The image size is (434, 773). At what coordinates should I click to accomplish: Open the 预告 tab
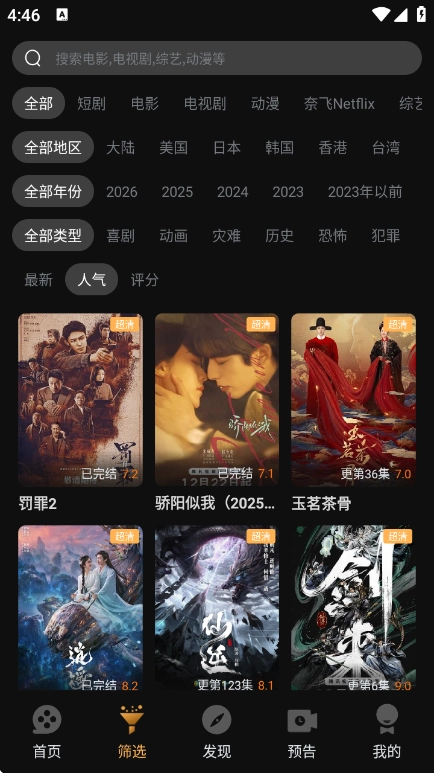(301, 732)
